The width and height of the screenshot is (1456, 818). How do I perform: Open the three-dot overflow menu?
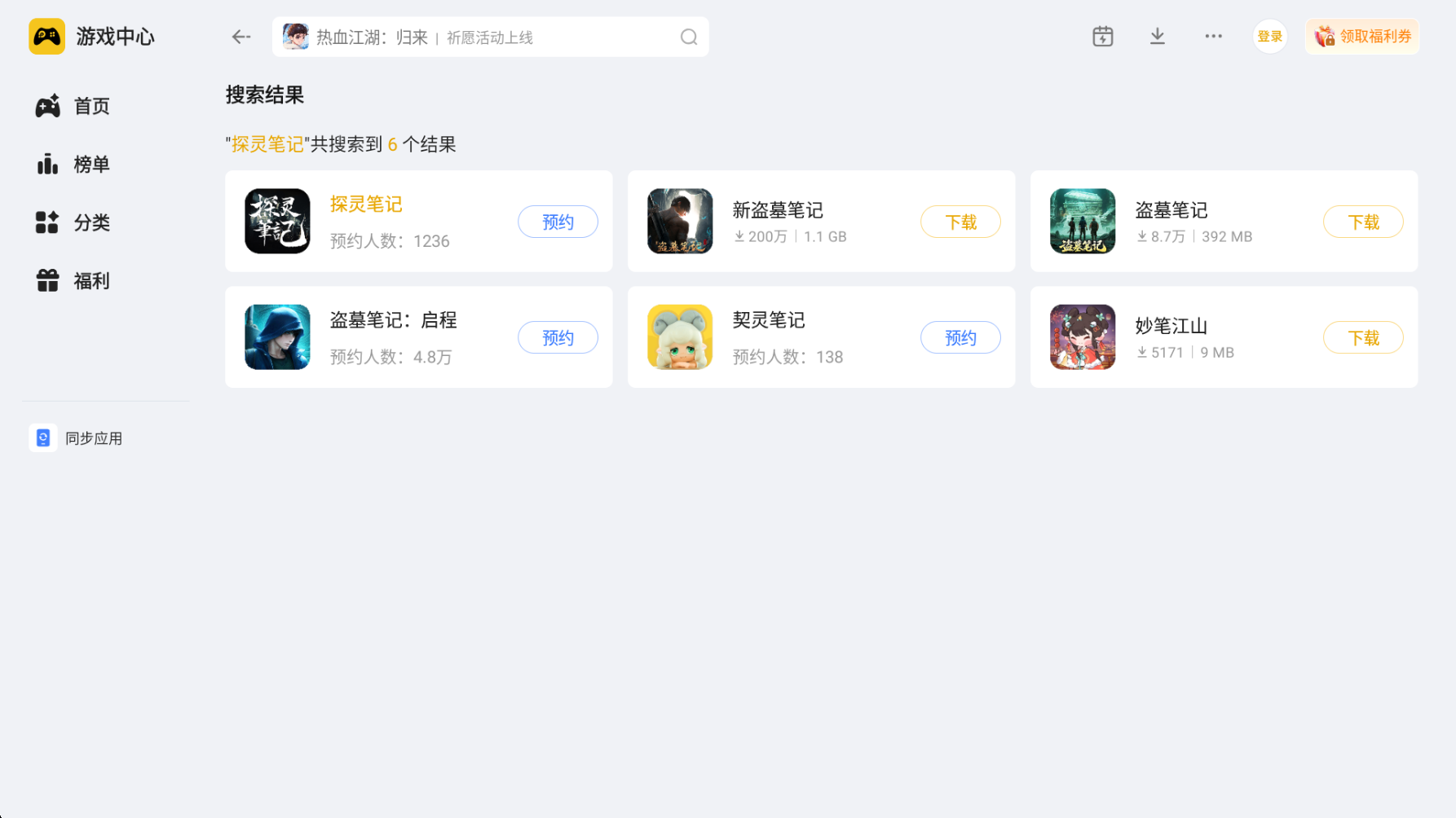[x=1213, y=37]
